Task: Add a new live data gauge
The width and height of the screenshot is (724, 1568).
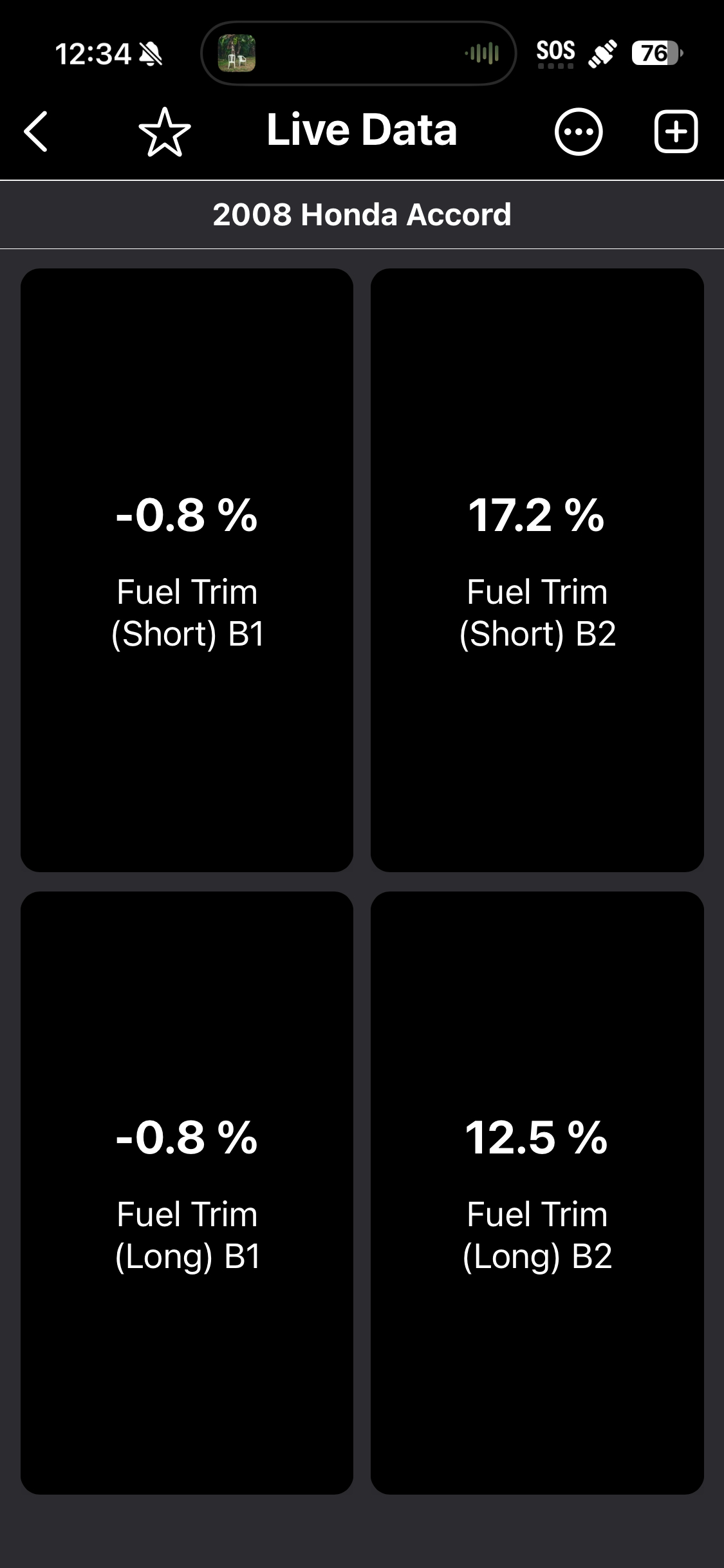Action: (676, 131)
